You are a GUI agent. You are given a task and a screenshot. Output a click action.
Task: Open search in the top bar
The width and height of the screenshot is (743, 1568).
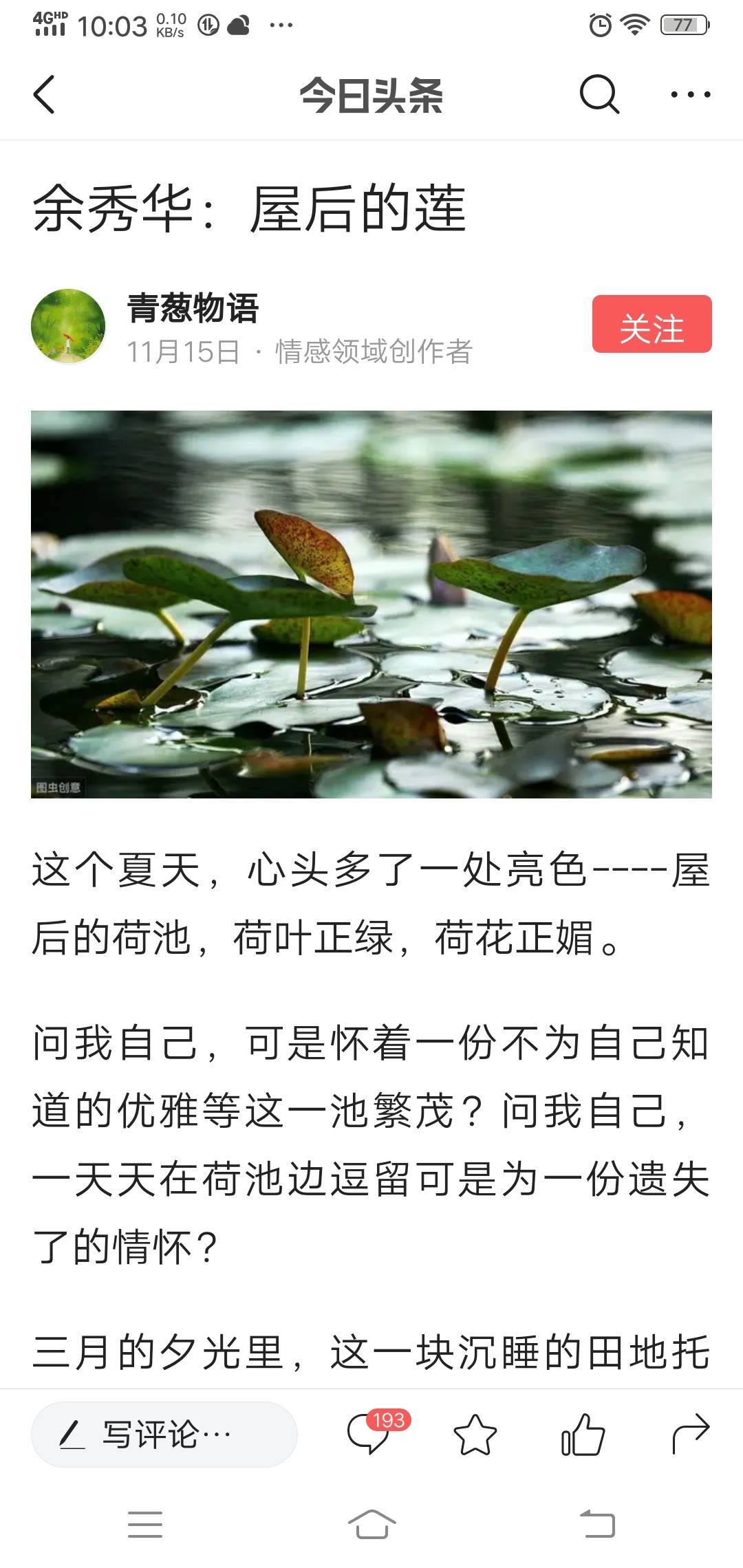(599, 94)
